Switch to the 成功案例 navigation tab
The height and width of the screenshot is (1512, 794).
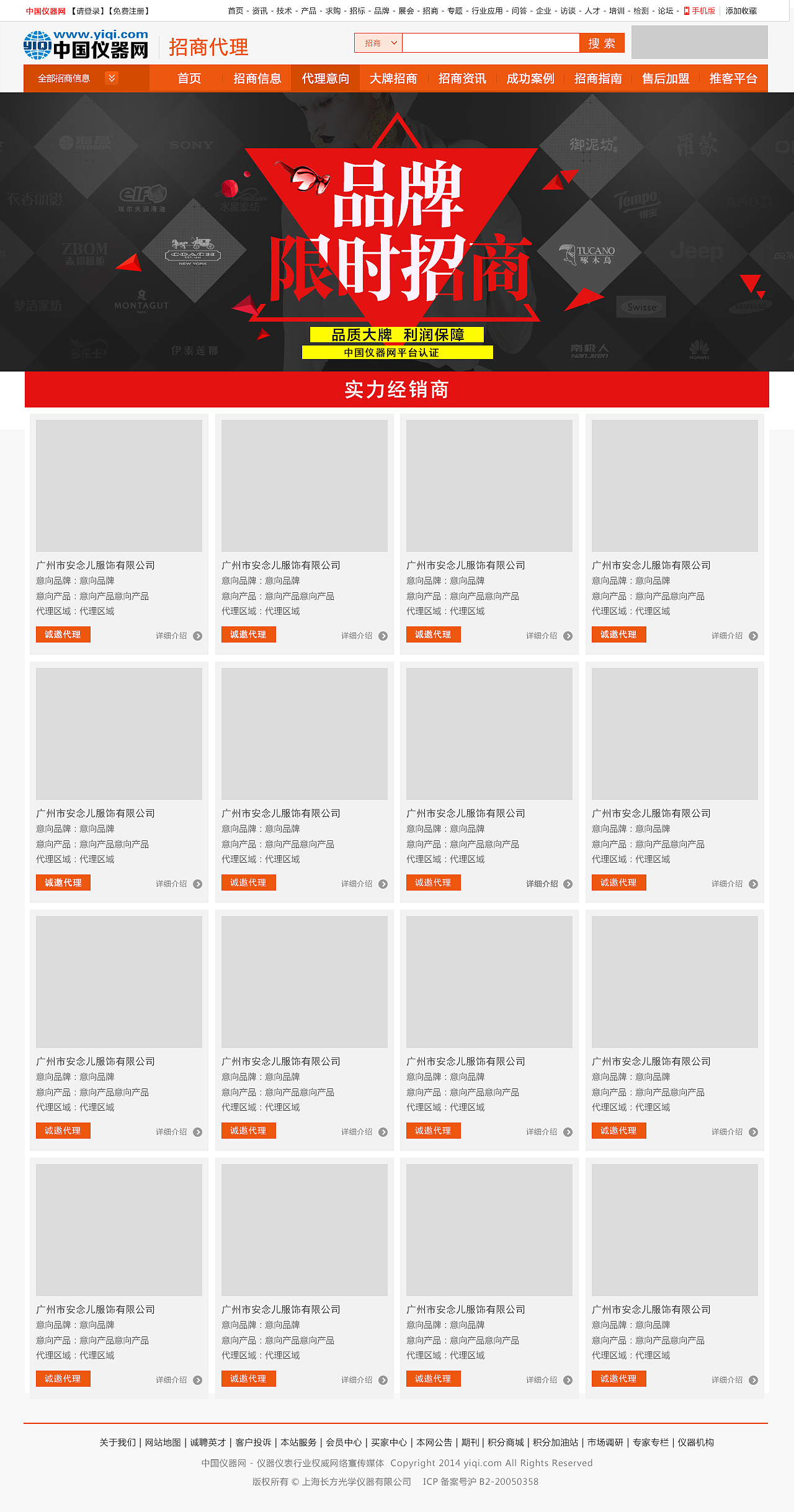(531, 79)
